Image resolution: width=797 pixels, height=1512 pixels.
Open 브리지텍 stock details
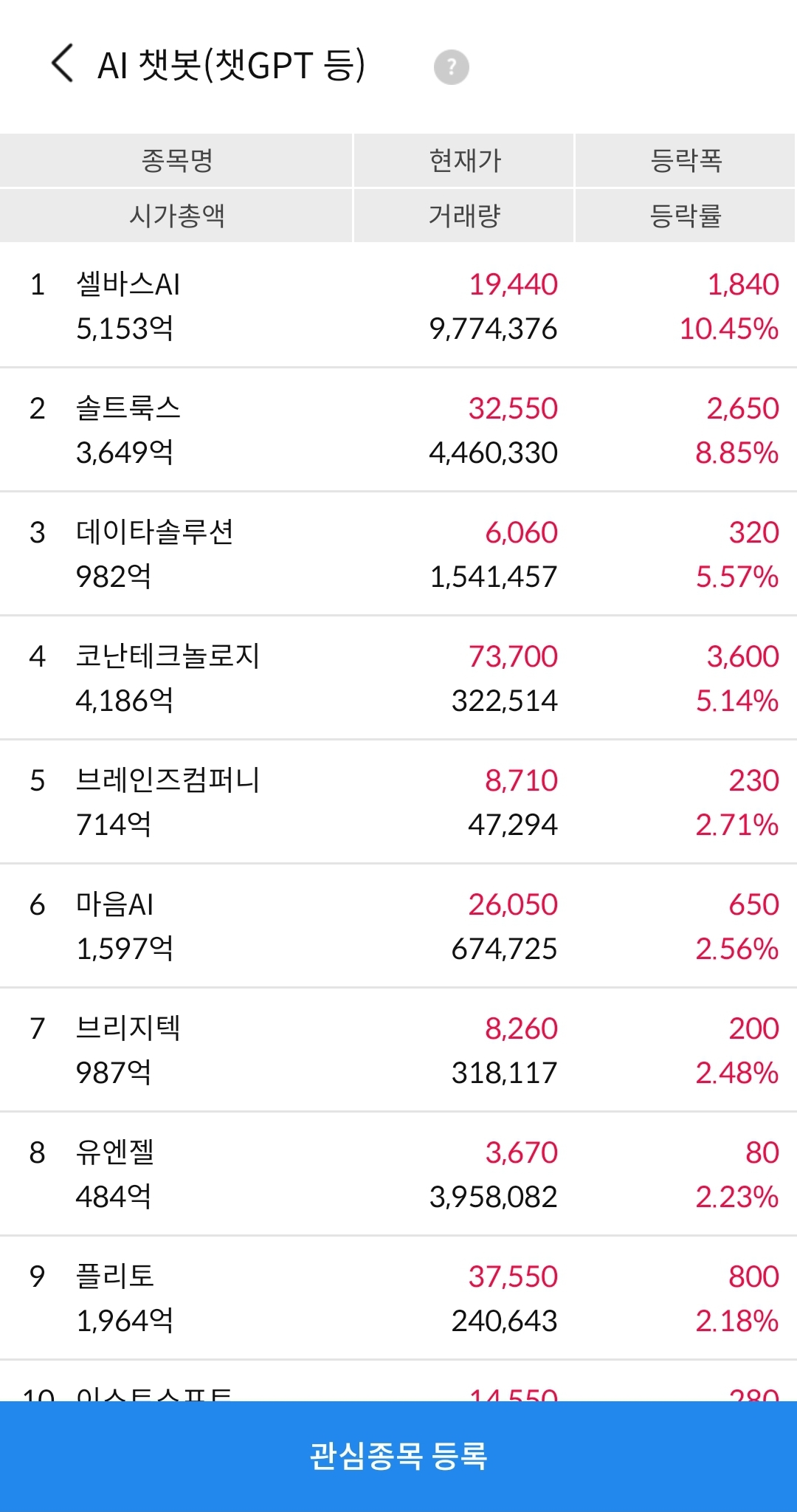pyautogui.click(x=398, y=1050)
